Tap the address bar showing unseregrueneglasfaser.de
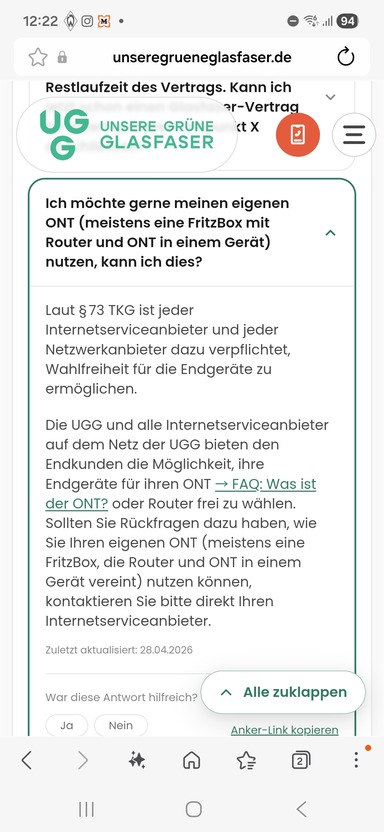384x832 pixels. (x=202, y=57)
